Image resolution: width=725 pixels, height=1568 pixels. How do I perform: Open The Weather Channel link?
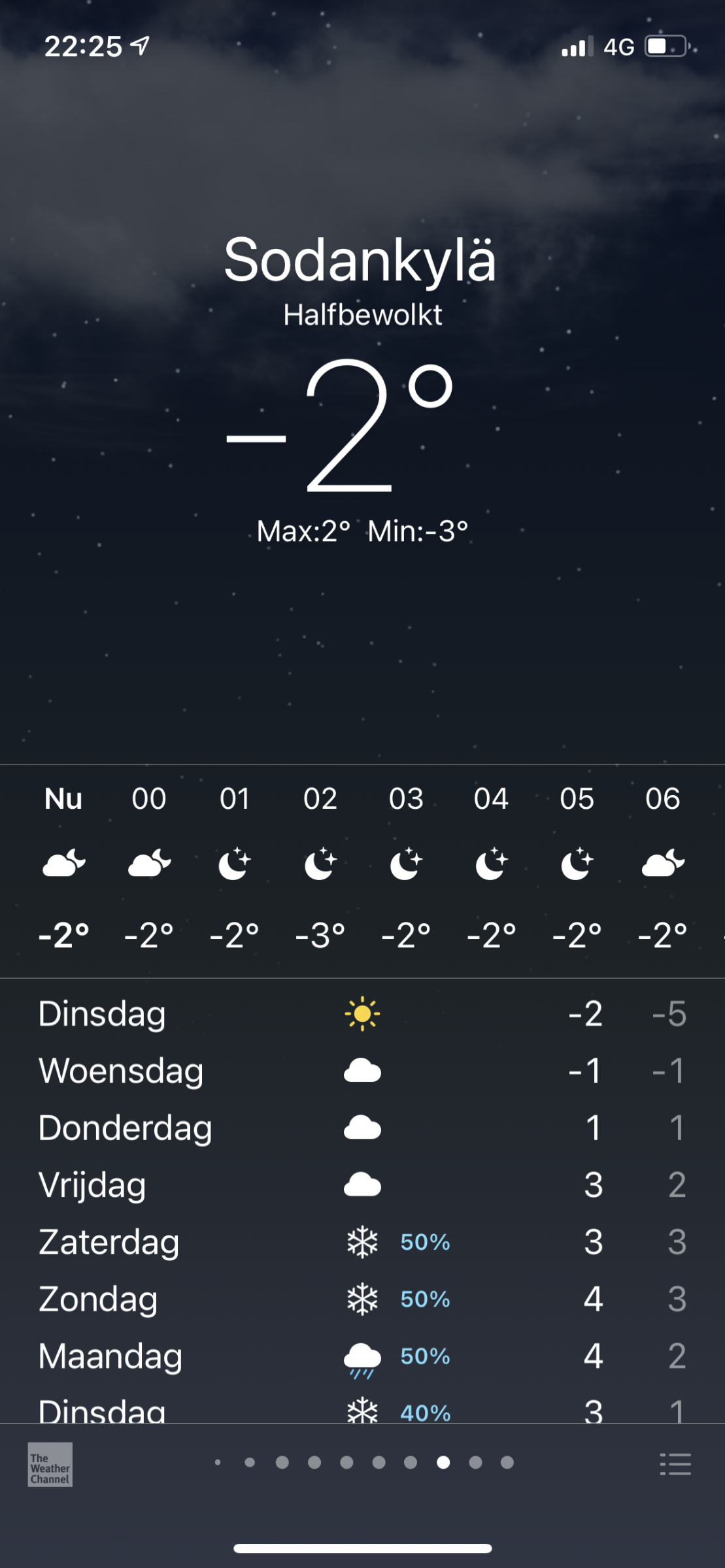(x=50, y=1464)
